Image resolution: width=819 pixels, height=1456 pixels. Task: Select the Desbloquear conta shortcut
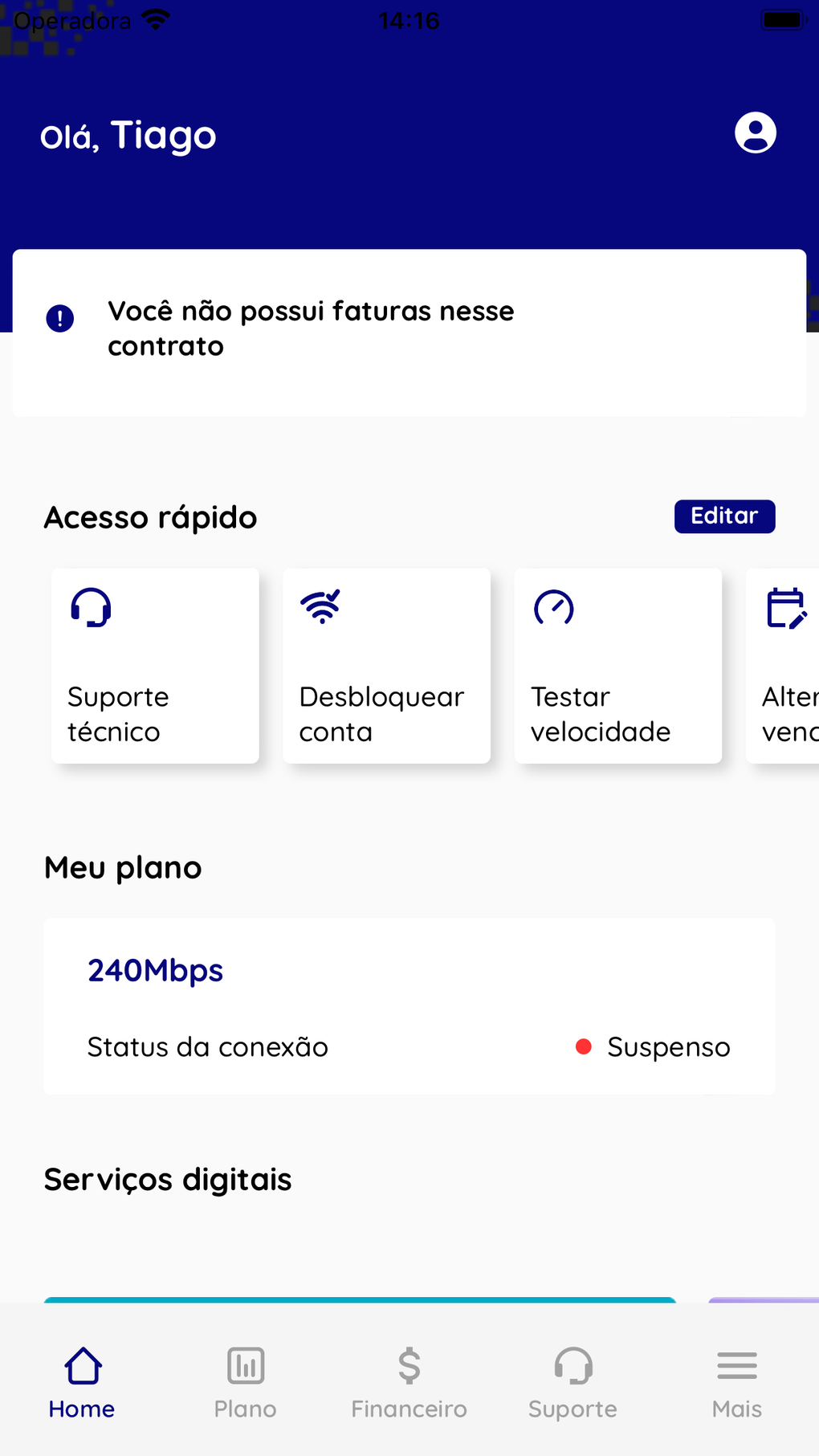point(386,665)
